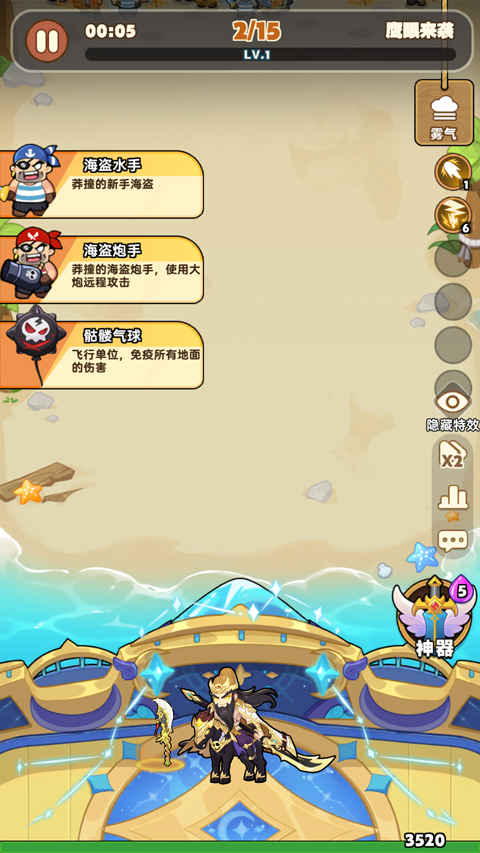Tap the fireball skill with count 1
This screenshot has height=853, width=480.
coord(453,172)
